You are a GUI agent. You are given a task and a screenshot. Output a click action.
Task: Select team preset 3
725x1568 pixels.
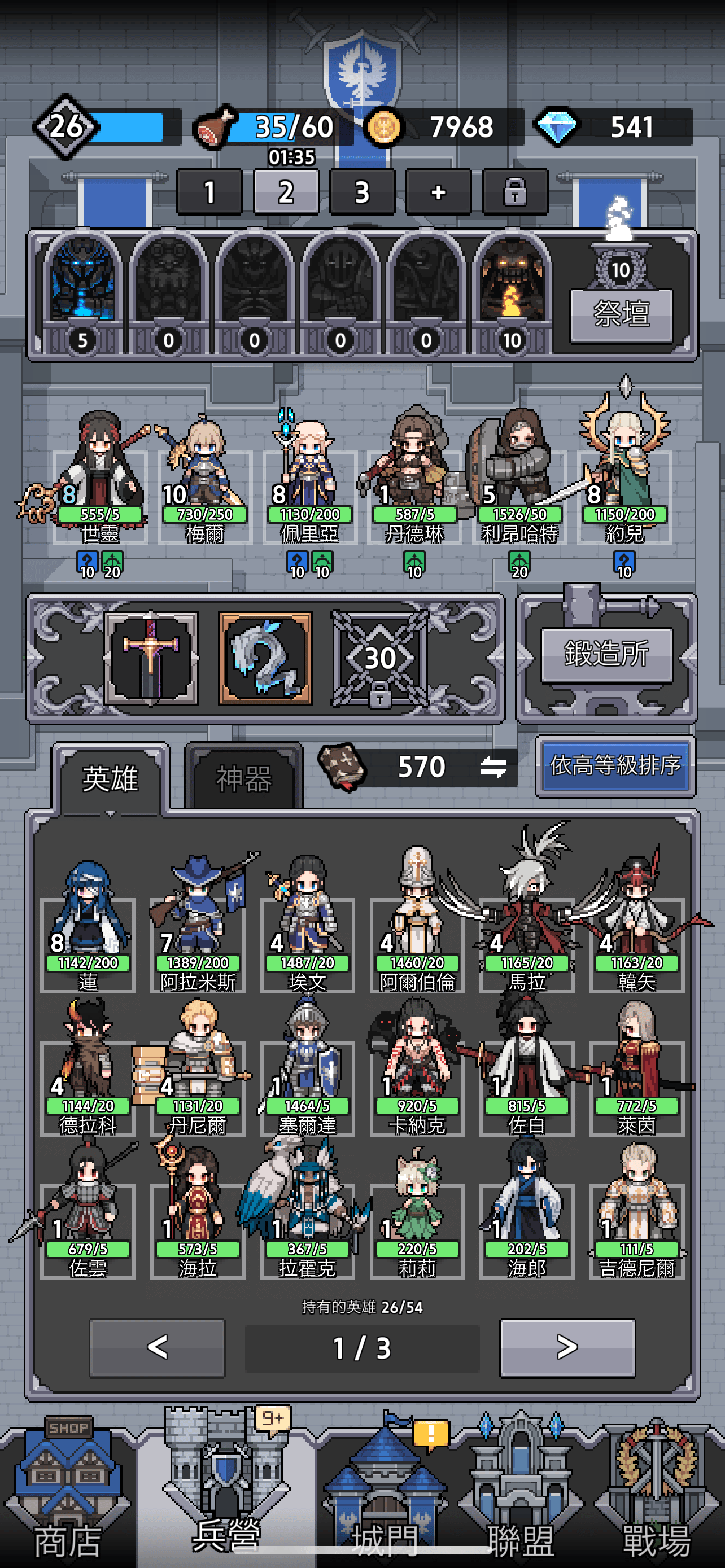(362, 192)
